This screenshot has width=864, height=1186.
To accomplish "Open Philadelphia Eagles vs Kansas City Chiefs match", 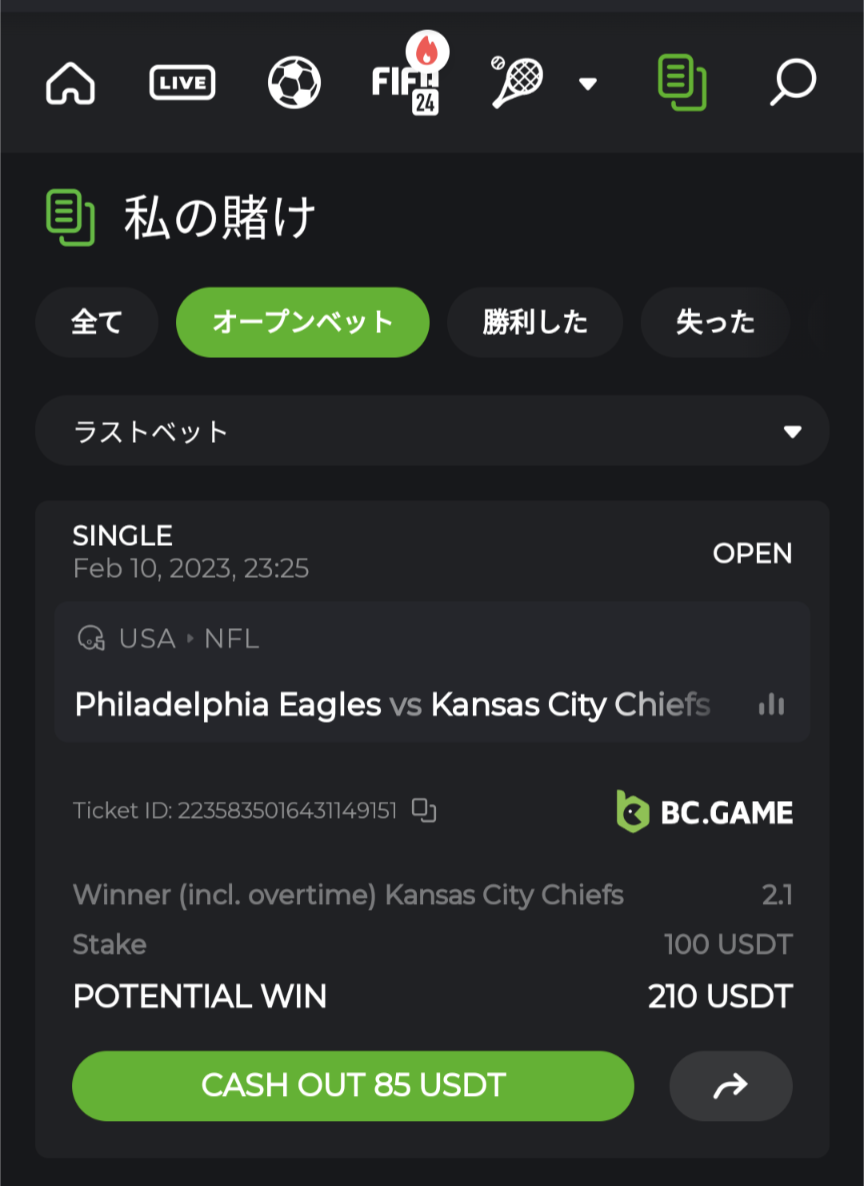I will click(392, 705).
